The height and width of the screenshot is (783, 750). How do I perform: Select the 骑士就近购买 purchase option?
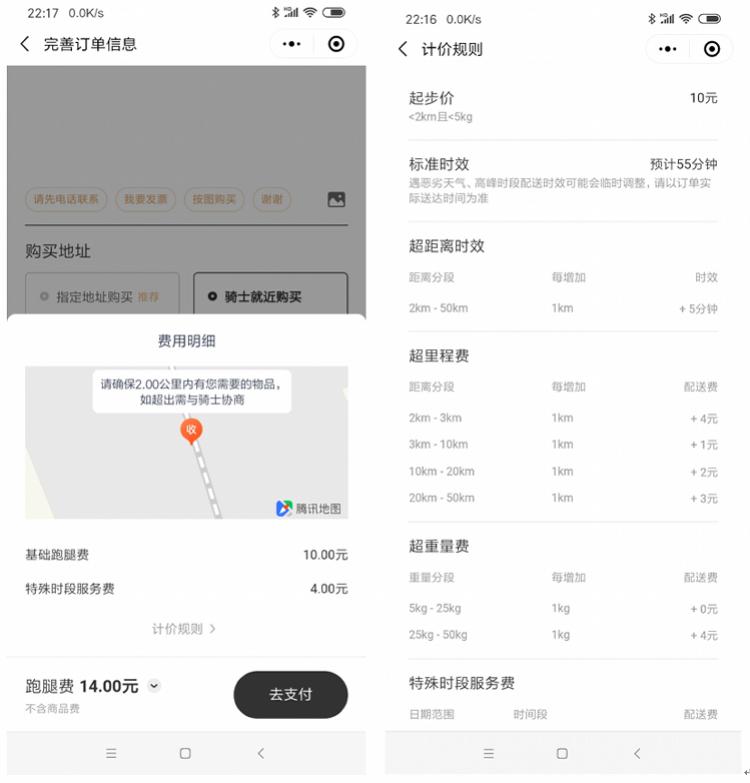click(271, 294)
